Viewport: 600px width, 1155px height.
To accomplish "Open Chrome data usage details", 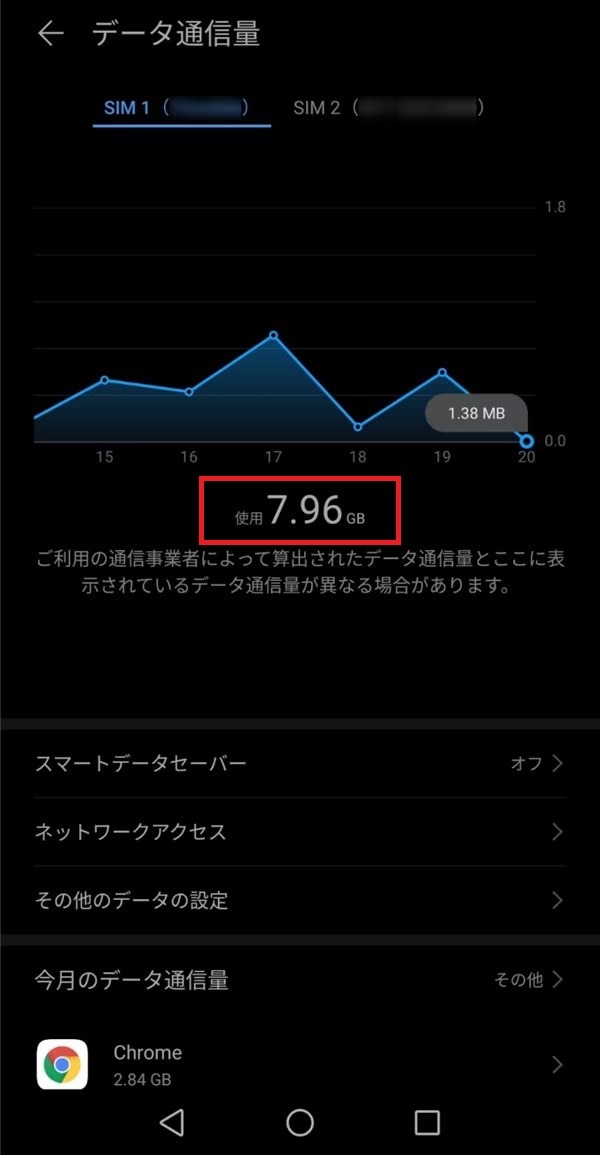I will click(300, 1065).
